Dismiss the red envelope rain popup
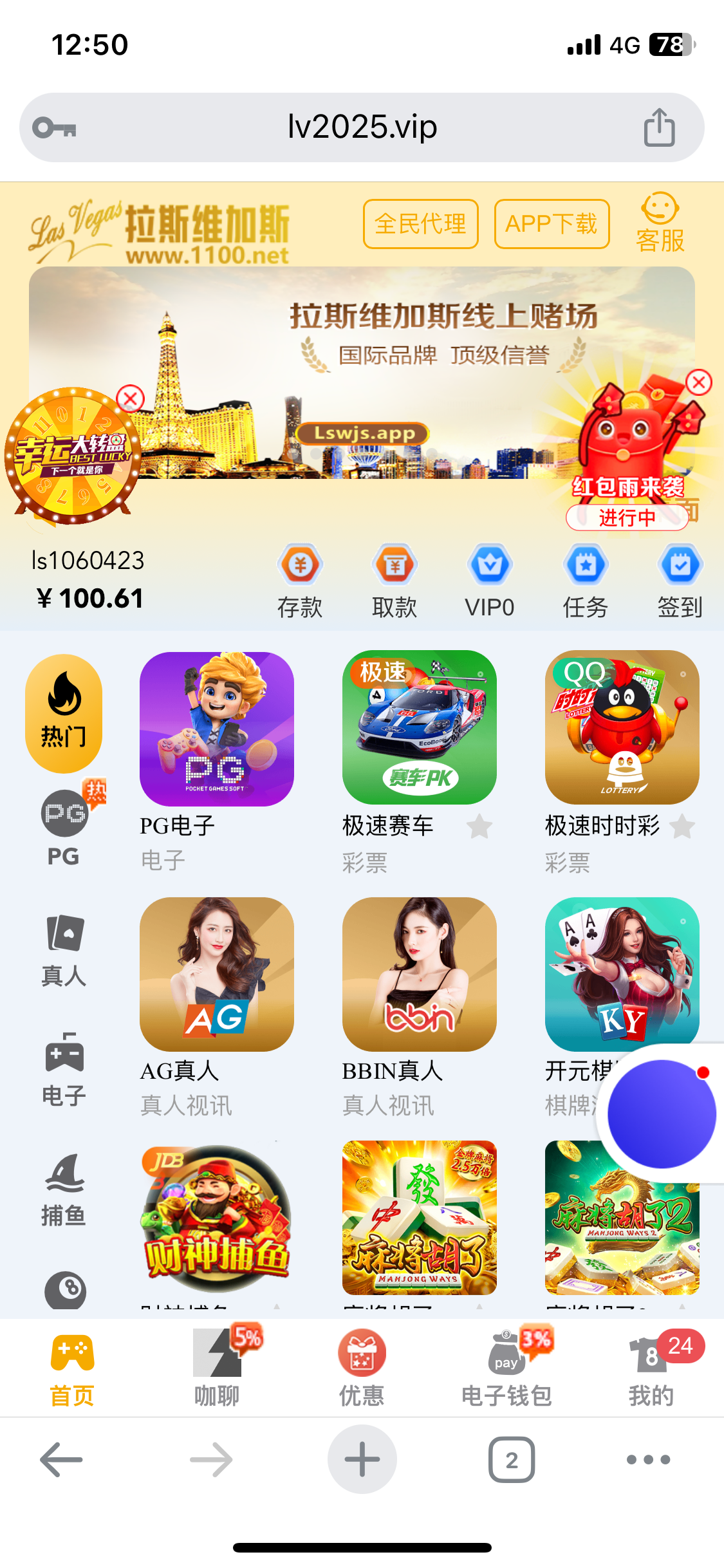 pos(698,383)
